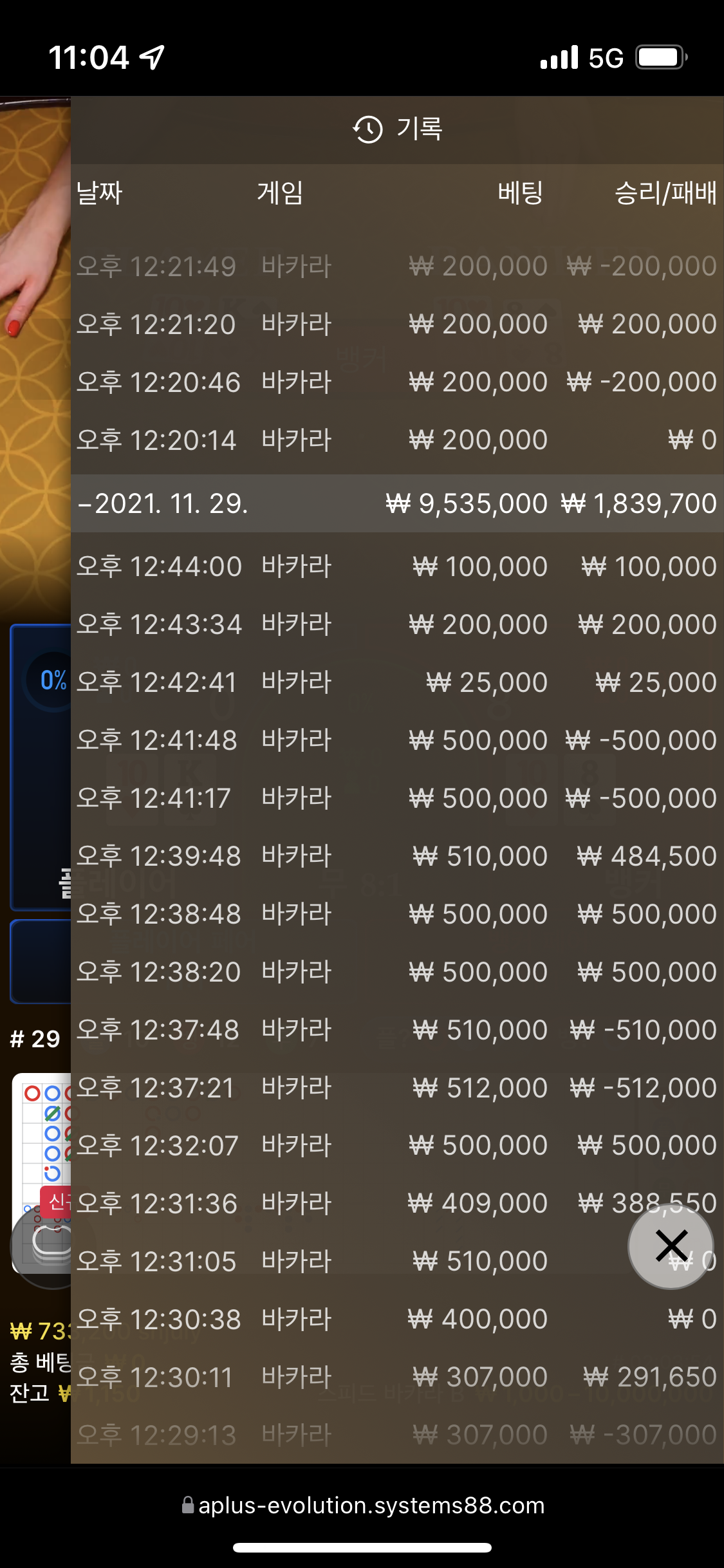Open the 오후 12:38:48 round record

tap(397, 914)
